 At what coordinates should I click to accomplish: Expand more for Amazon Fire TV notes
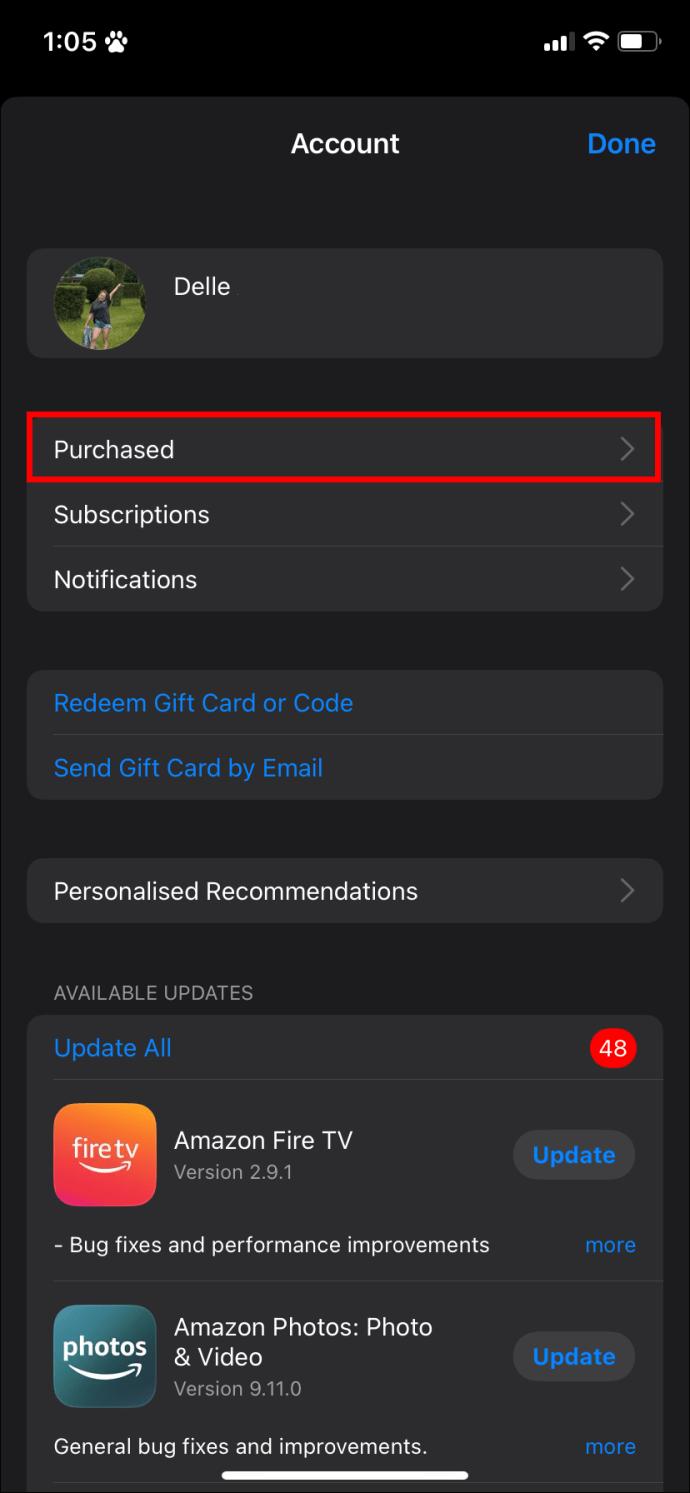[610, 1245]
